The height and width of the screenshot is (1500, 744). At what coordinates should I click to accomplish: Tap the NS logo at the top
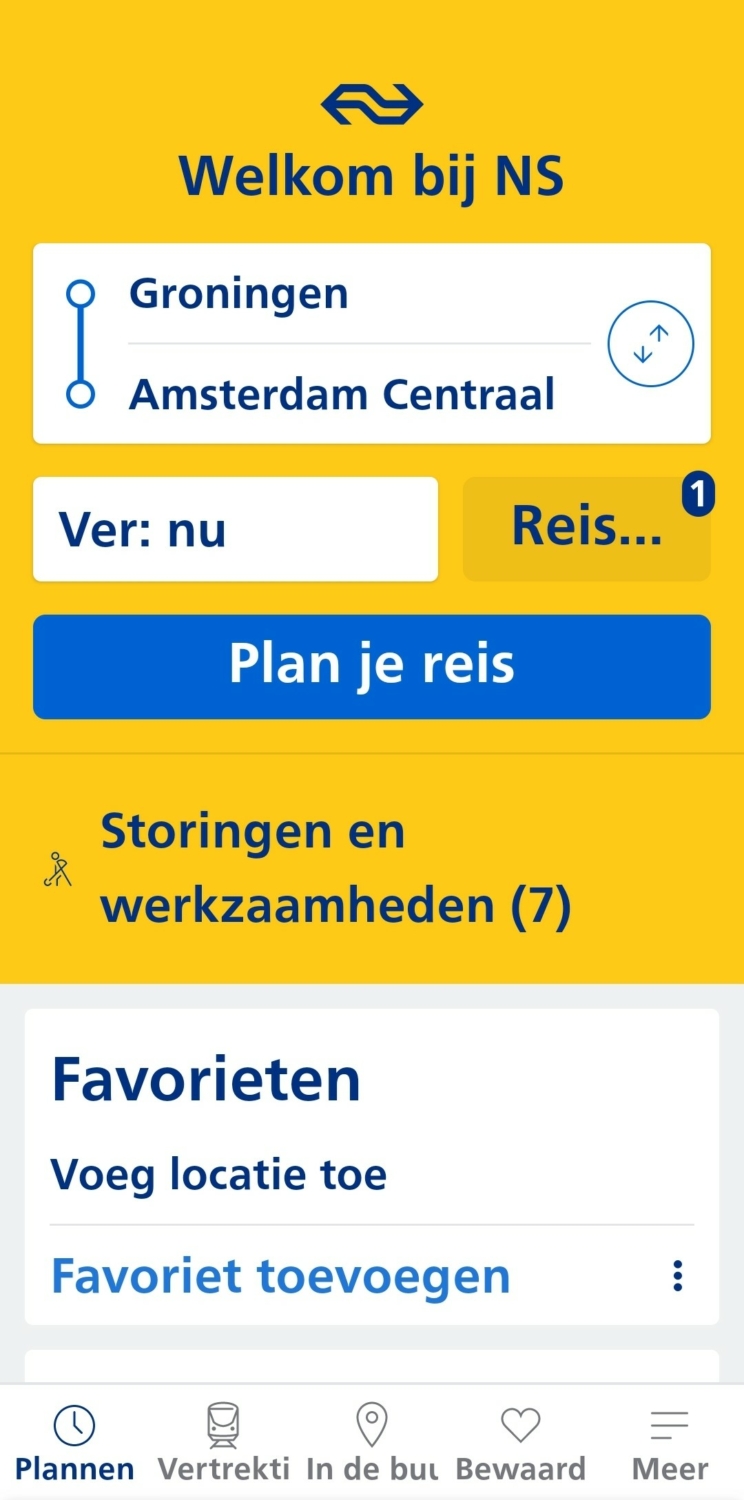[371, 104]
